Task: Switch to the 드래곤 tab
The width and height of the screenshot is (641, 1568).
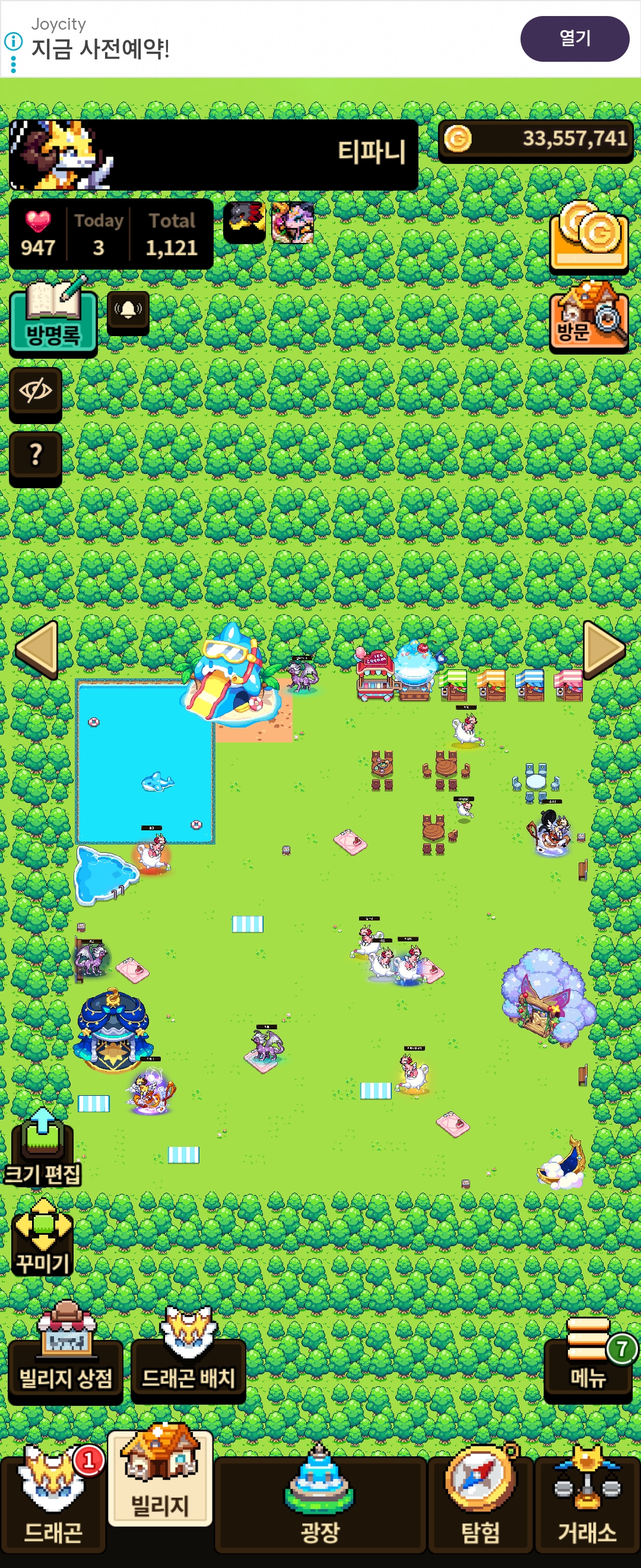Action: pyautogui.click(x=53, y=1504)
